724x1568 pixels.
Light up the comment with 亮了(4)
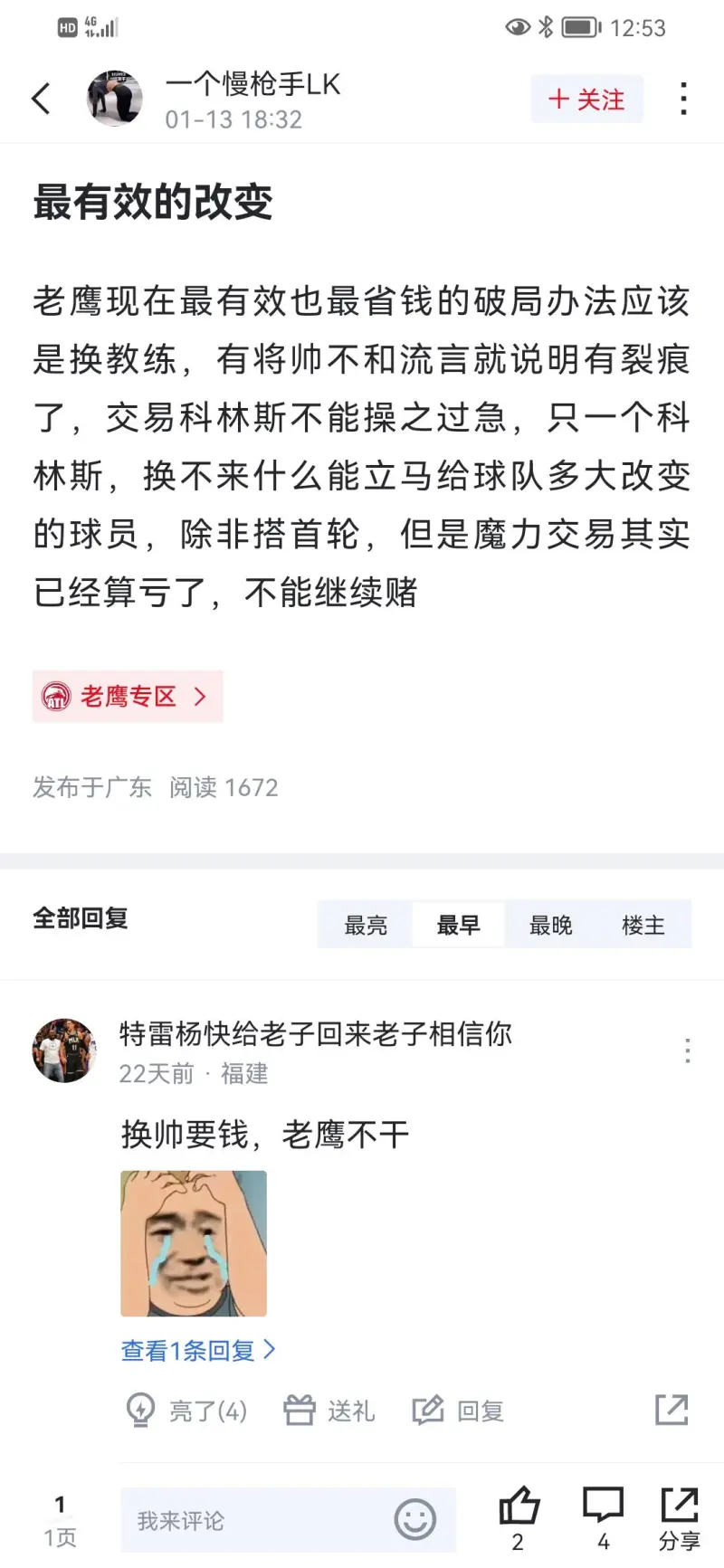[186, 1411]
